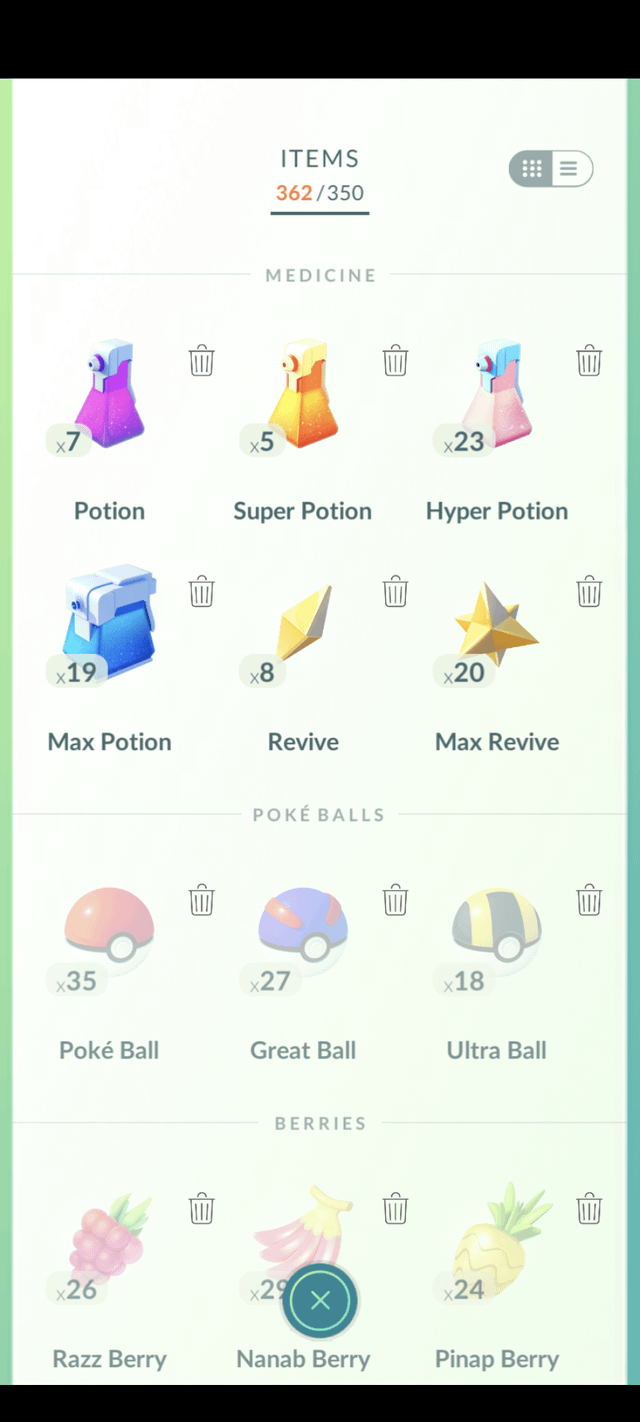This screenshot has width=640, height=1422.
Task: Switch items layout to list view
Action: coord(569,169)
